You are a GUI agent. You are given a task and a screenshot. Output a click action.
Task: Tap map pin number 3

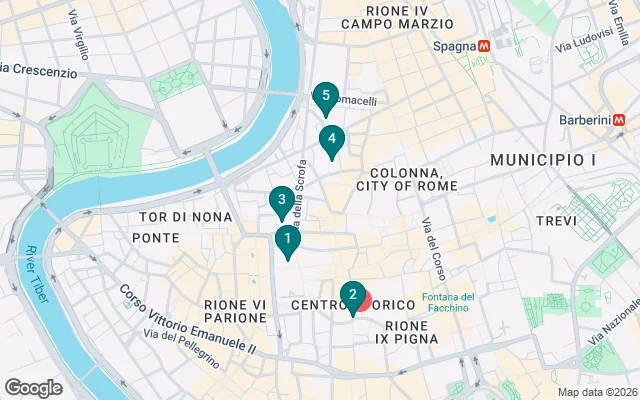click(282, 201)
